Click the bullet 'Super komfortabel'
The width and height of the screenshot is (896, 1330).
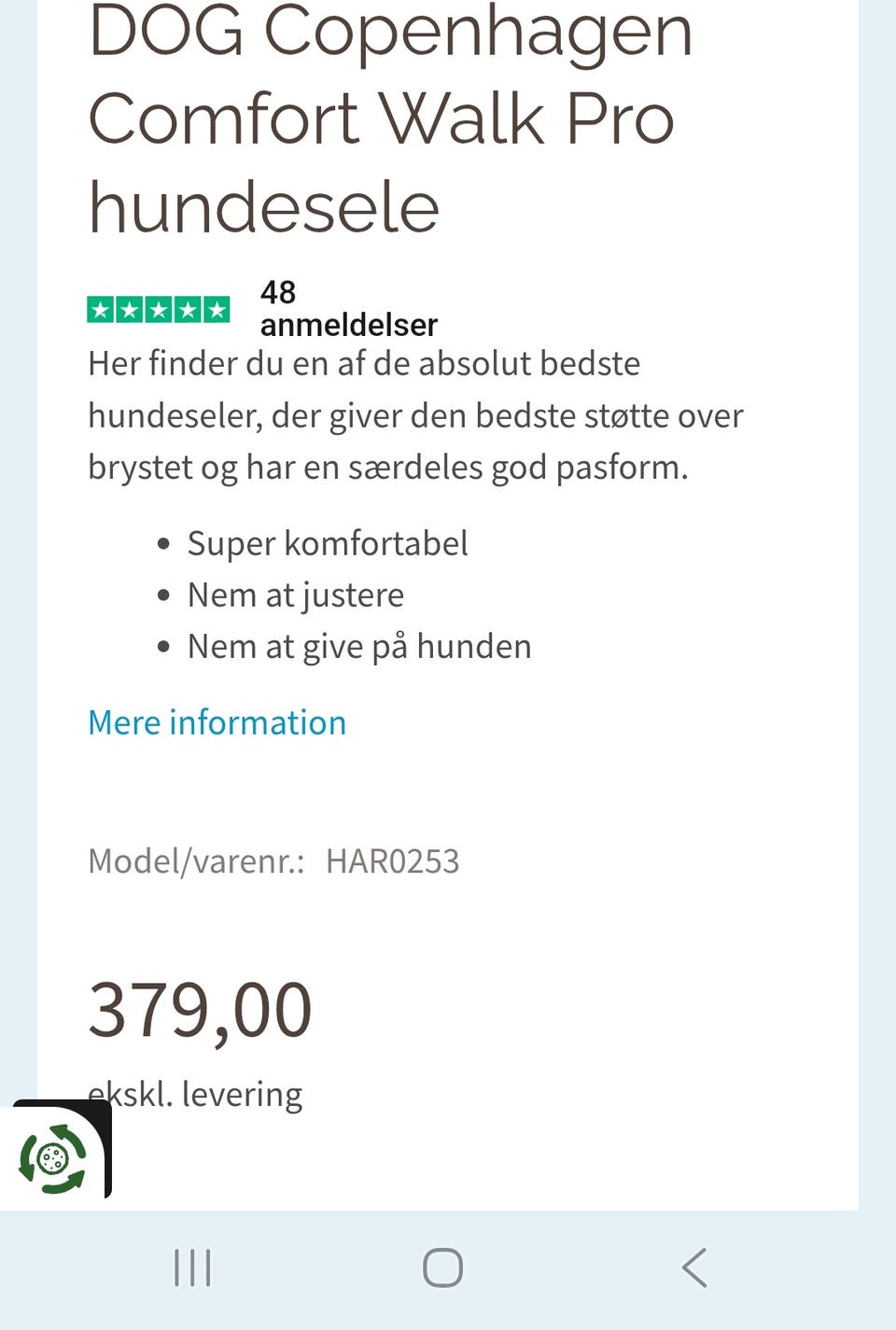(328, 542)
